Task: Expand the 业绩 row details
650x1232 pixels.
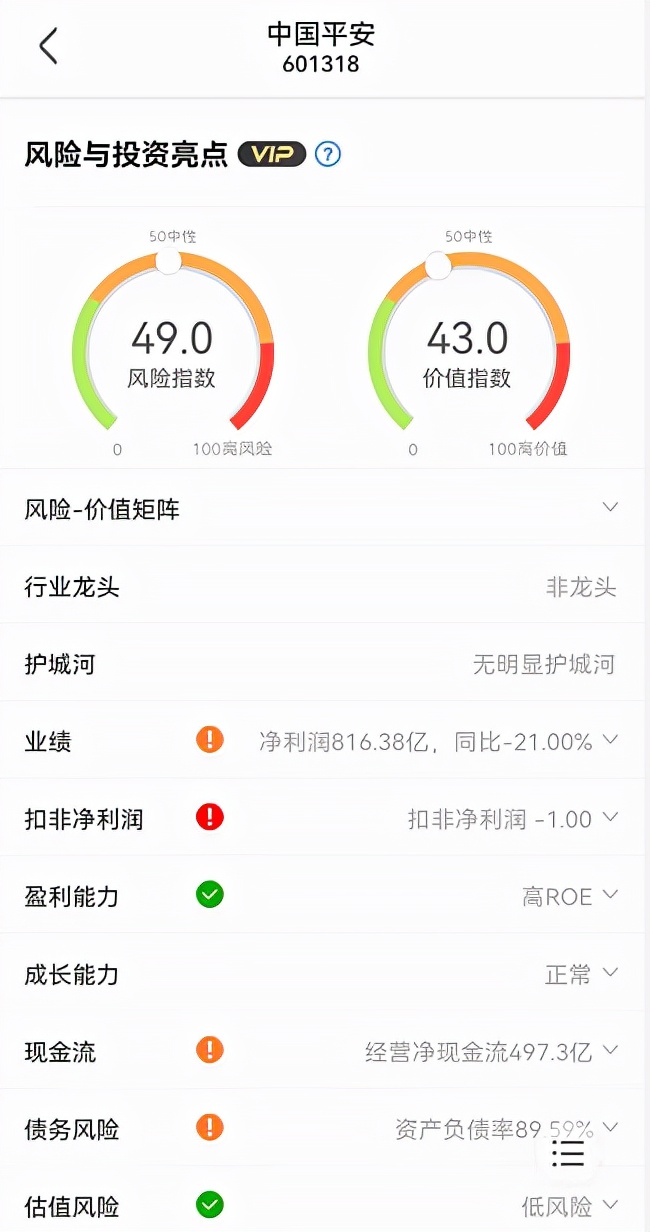Action: coord(610,741)
